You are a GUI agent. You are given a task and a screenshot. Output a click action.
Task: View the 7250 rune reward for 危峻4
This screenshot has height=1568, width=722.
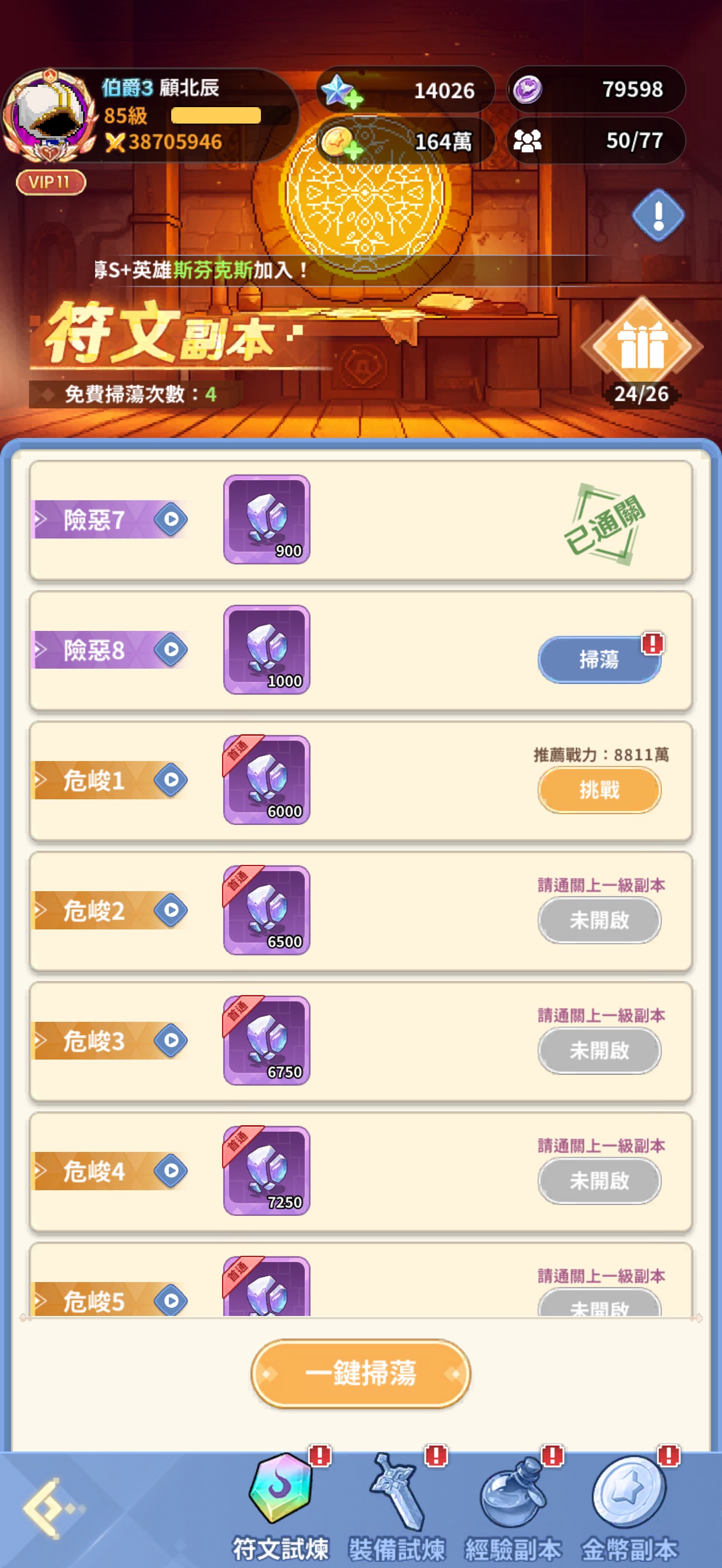pyautogui.click(x=266, y=1171)
